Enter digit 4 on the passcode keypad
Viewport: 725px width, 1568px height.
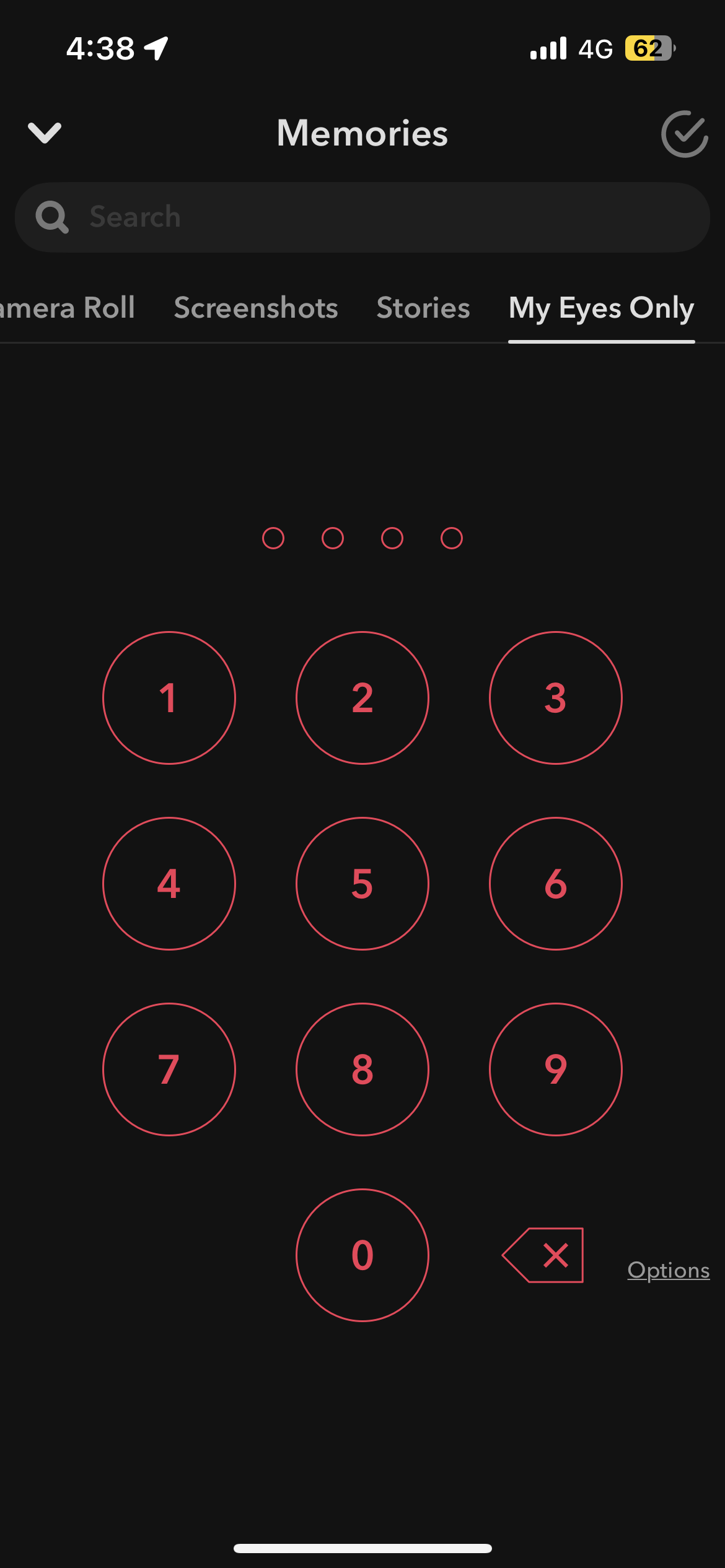169,884
